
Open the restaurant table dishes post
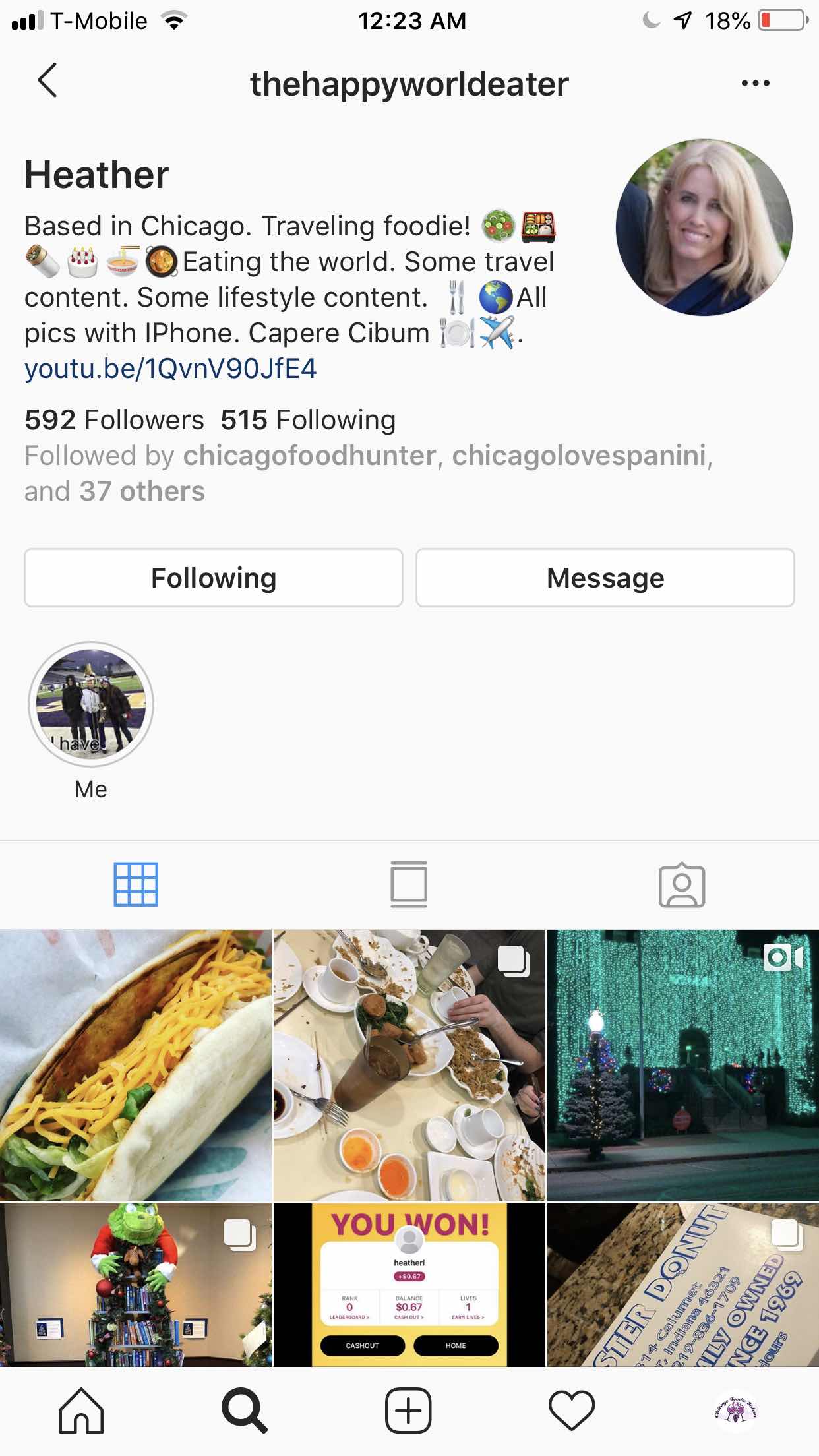point(409,1065)
